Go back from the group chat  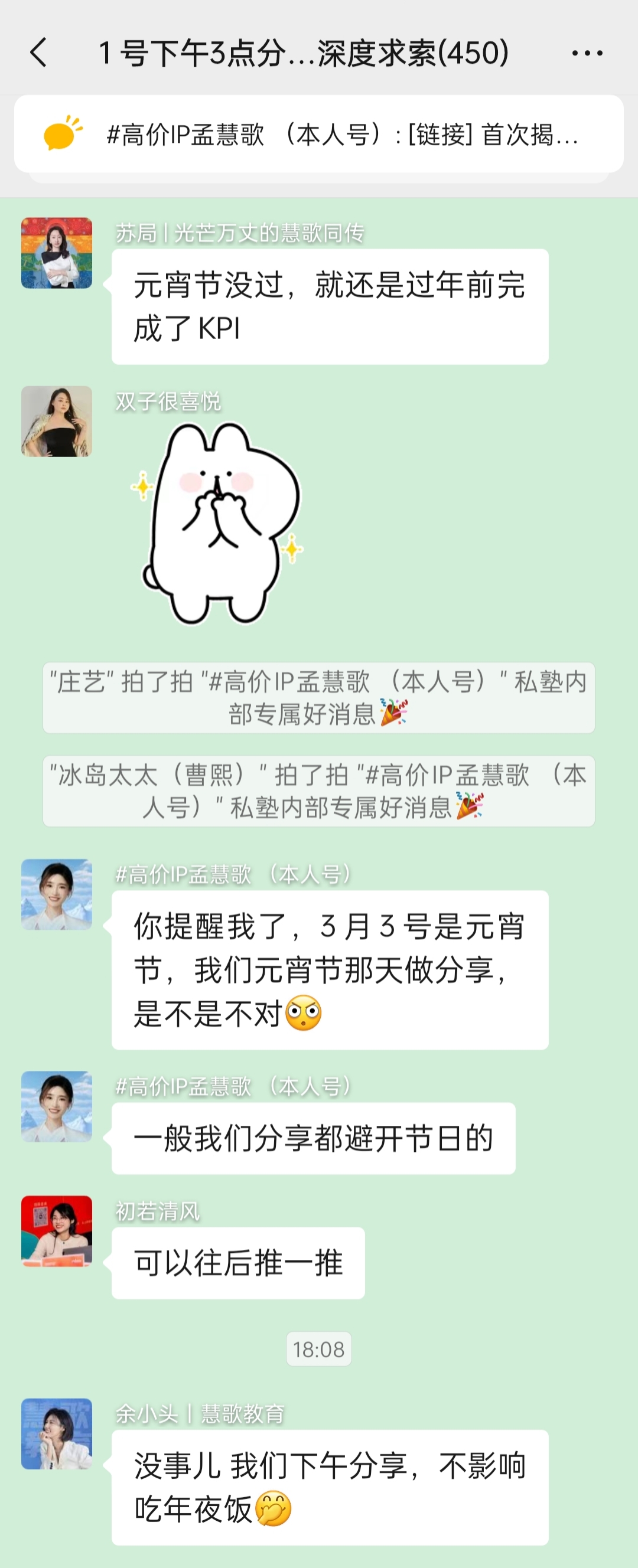pos(38,53)
